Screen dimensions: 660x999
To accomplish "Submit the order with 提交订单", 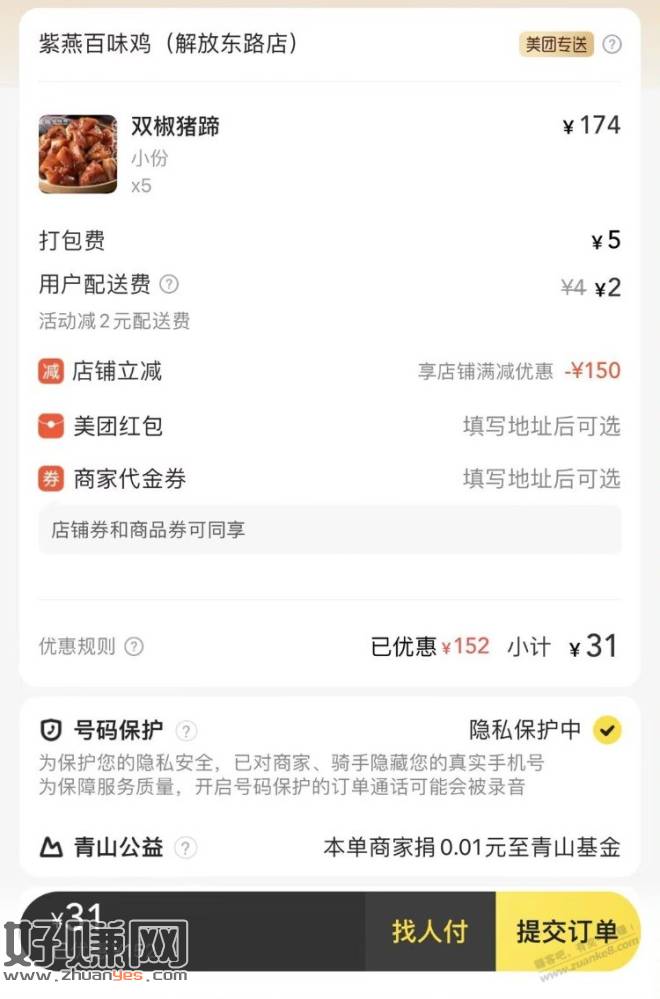I will pyautogui.click(x=565, y=932).
